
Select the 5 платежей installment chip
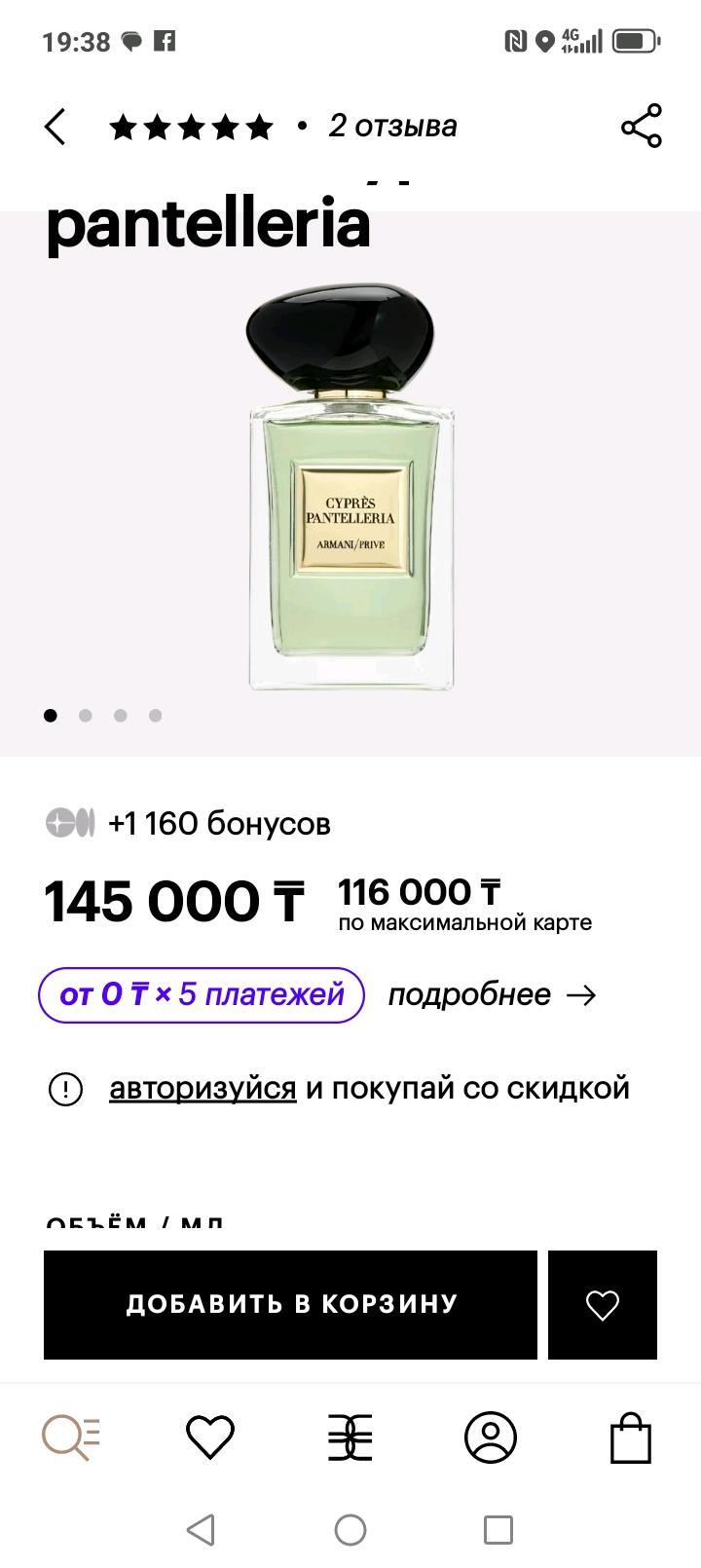coord(202,994)
